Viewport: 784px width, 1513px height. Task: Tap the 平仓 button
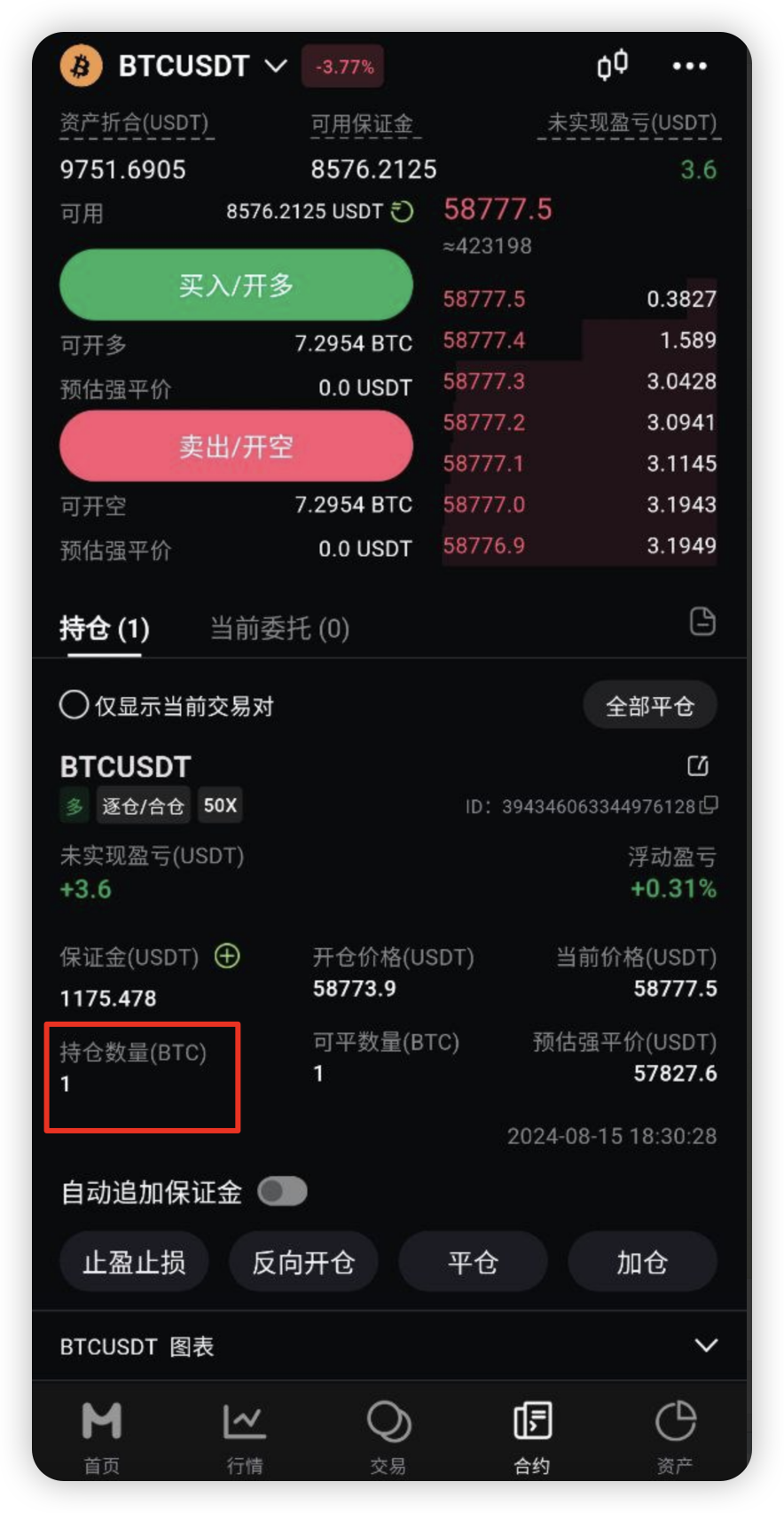pos(473,1262)
